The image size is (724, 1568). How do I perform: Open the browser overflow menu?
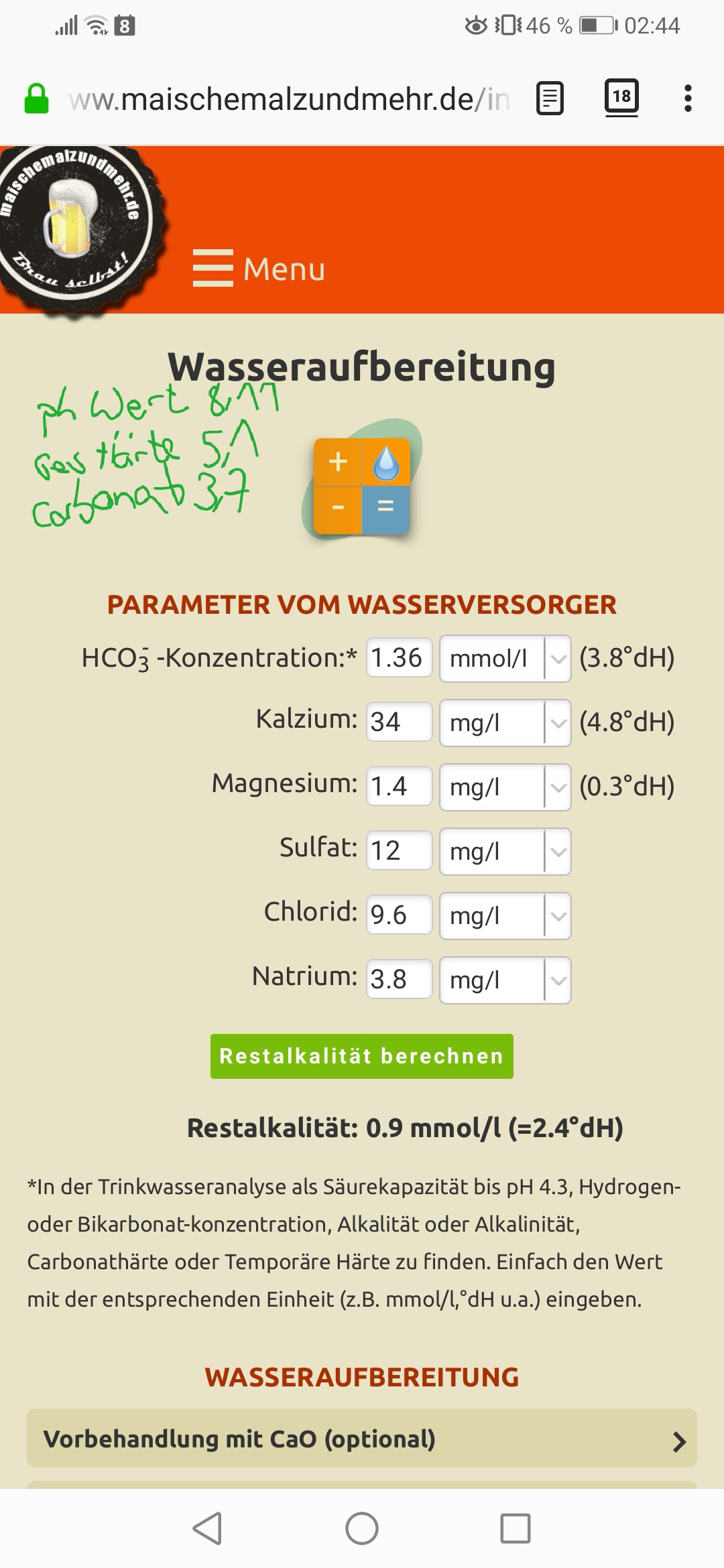[x=687, y=99]
